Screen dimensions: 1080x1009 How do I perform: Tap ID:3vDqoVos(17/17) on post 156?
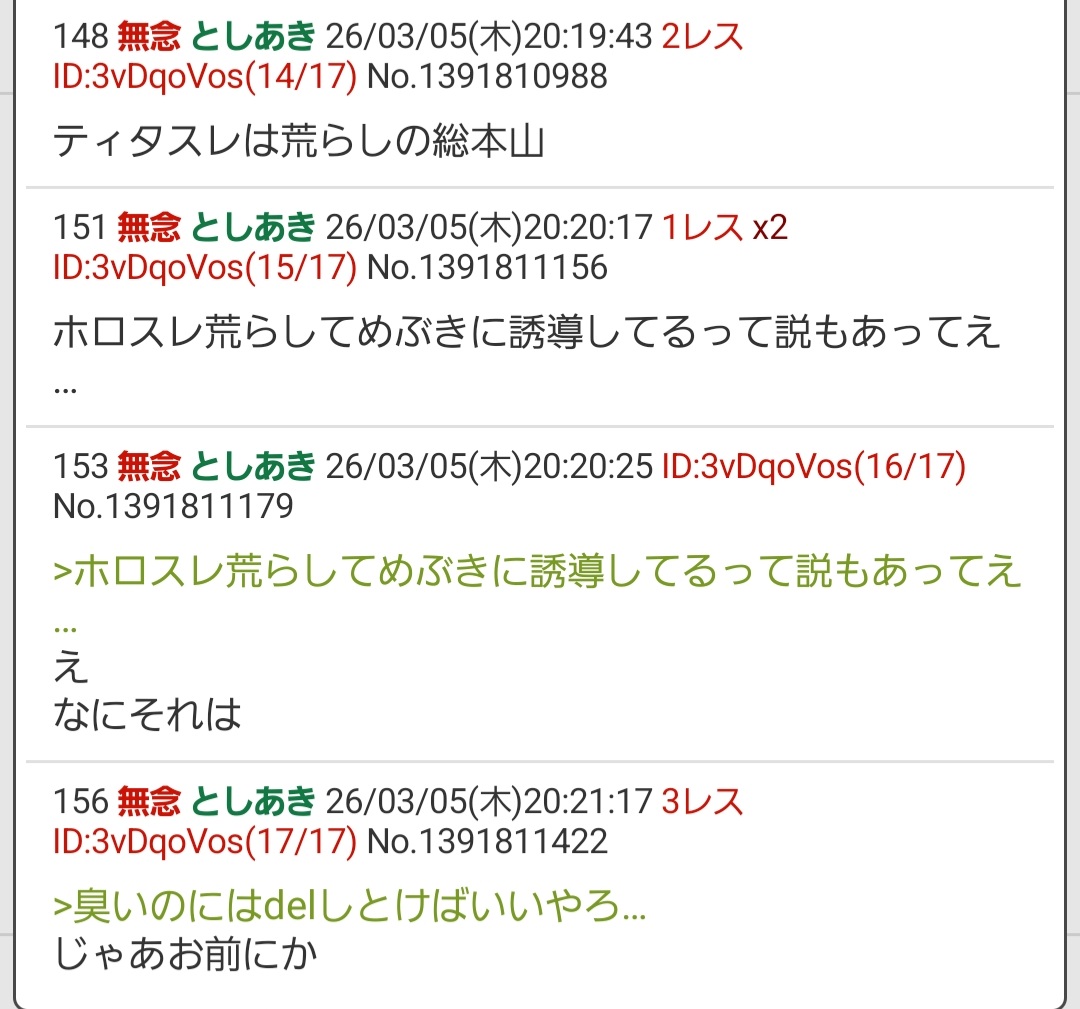204,841
